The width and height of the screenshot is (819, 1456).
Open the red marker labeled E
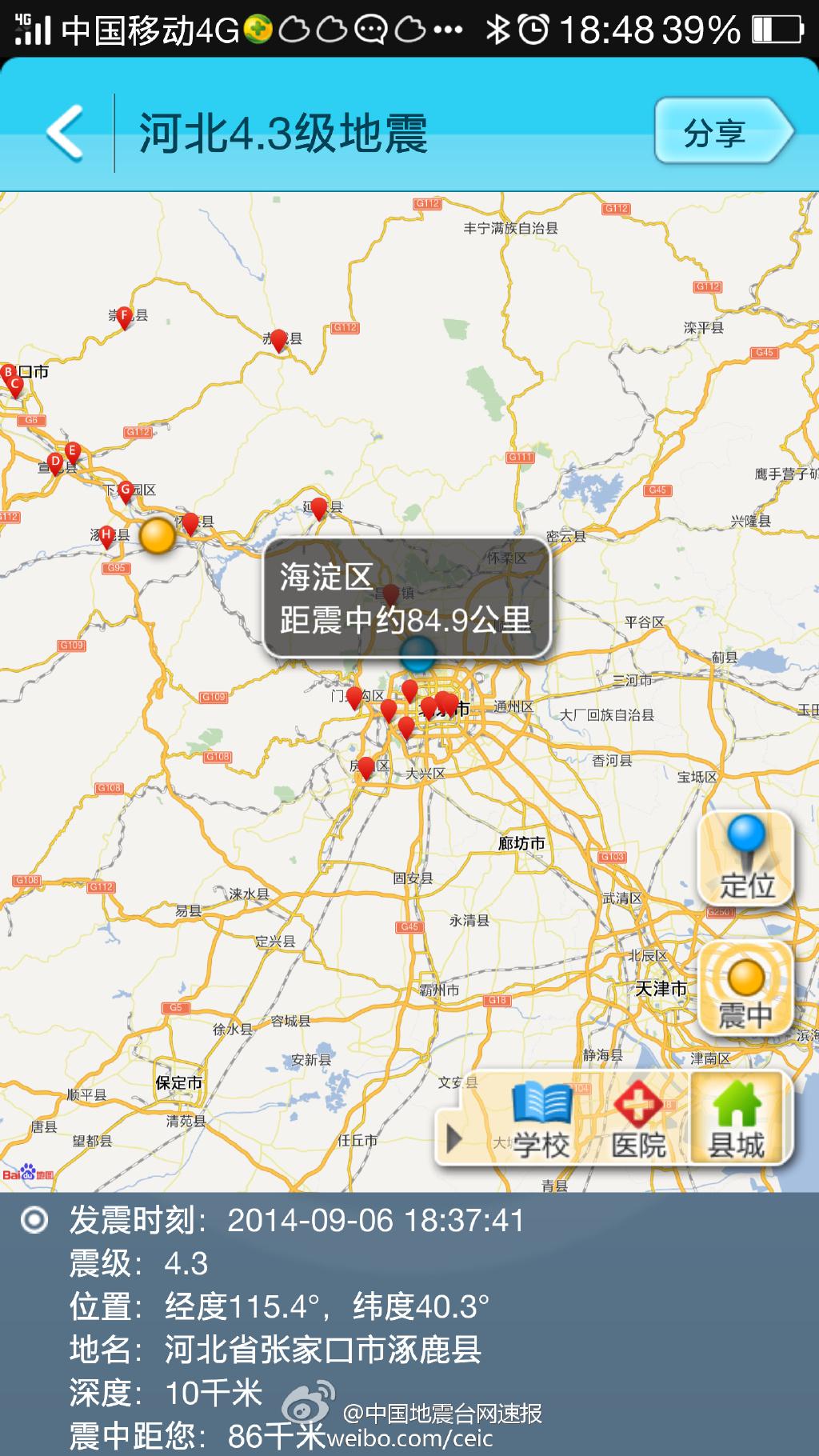click(72, 453)
